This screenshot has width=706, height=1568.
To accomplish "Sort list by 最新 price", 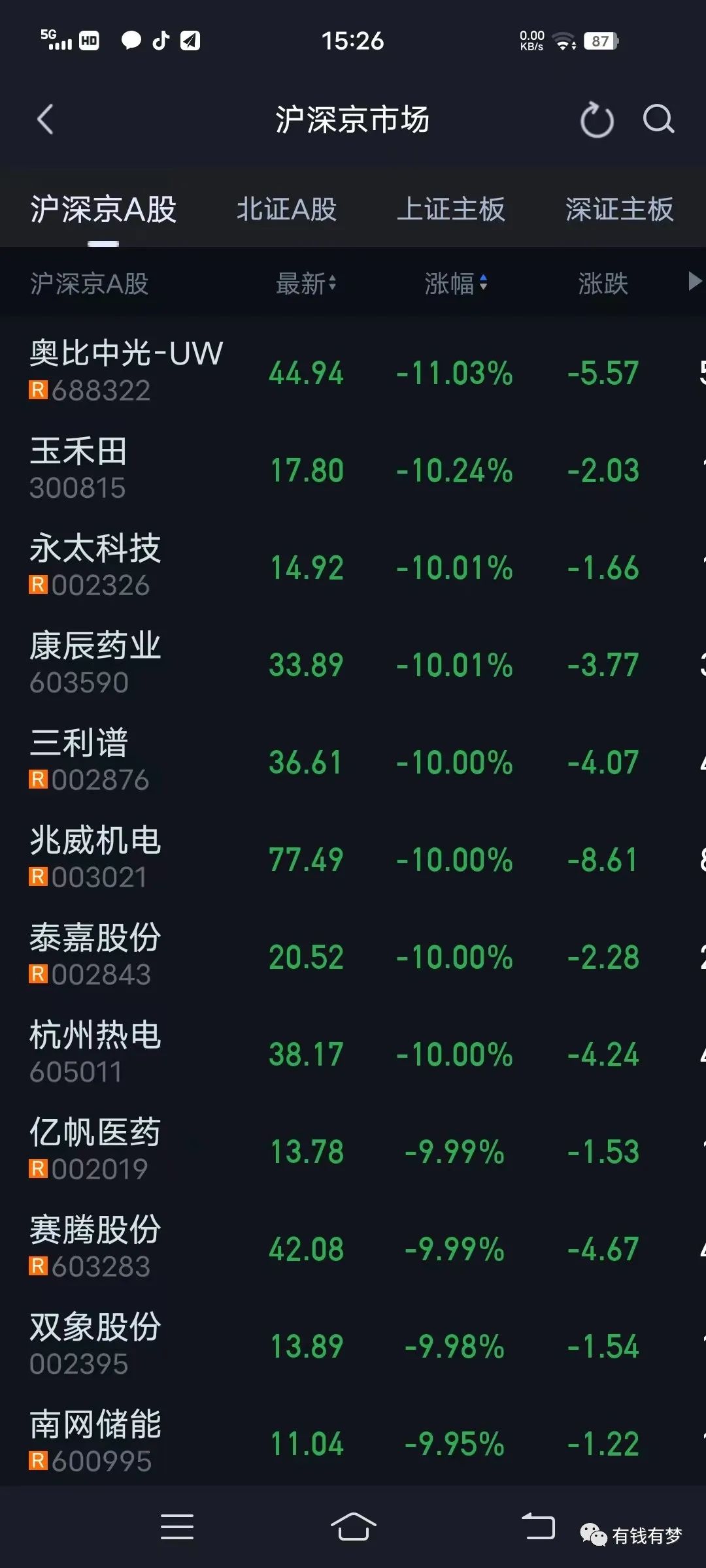I will tap(306, 284).
